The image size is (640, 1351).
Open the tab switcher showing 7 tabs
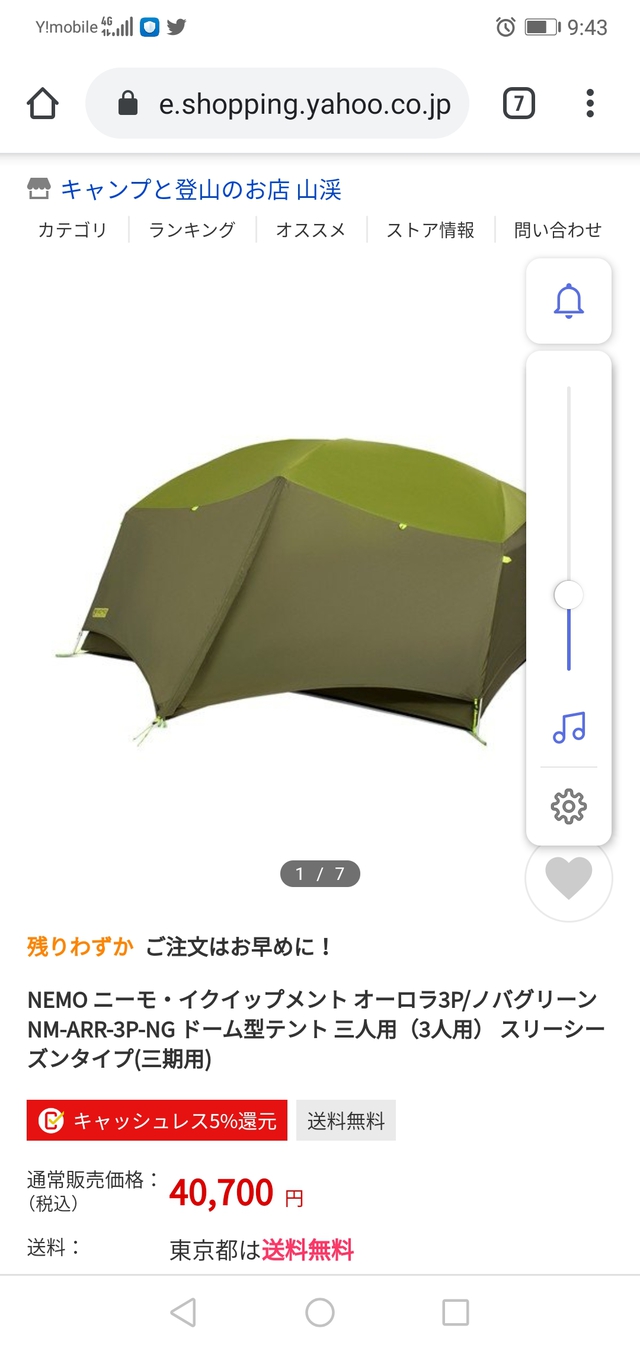point(518,103)
